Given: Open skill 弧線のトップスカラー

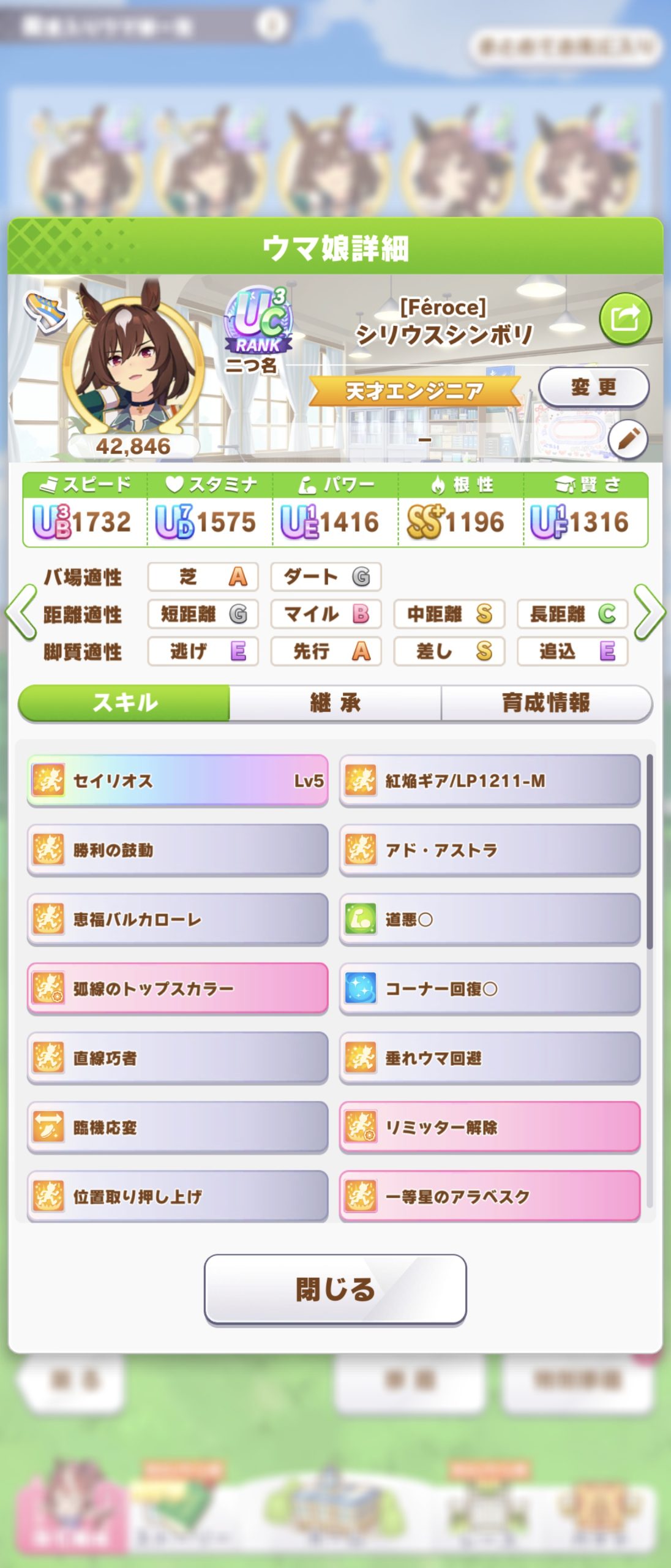Looking at the screenshot, I should click(x=178, y=988).
